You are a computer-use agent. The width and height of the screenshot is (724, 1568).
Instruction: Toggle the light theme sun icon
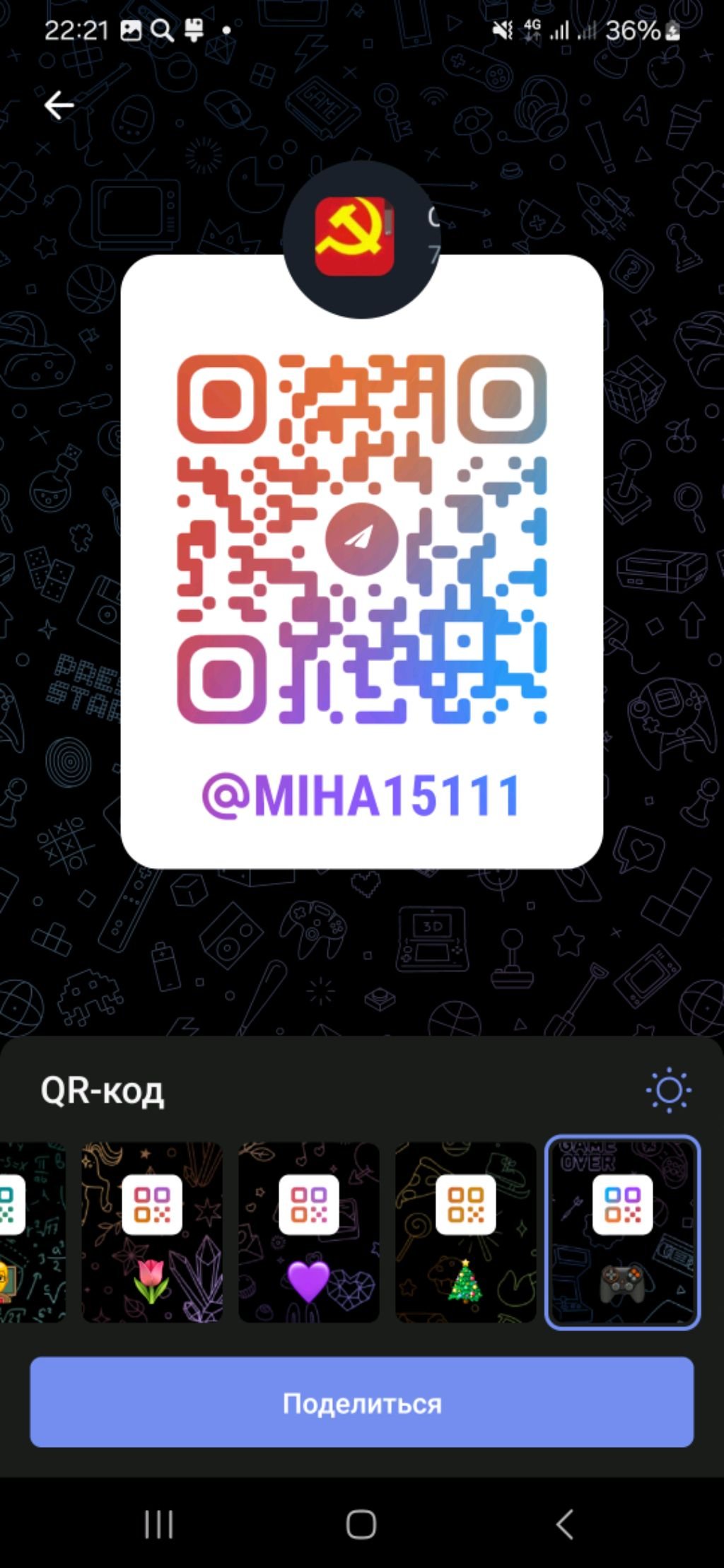[x=668, y=1090]
